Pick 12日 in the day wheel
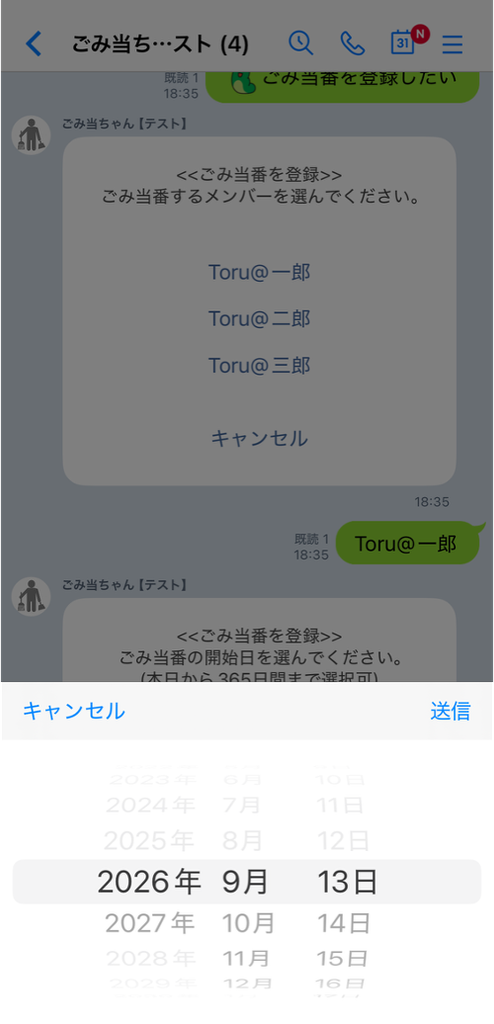The height and width of the screenshot is (1024, 494). click(343, 840)
